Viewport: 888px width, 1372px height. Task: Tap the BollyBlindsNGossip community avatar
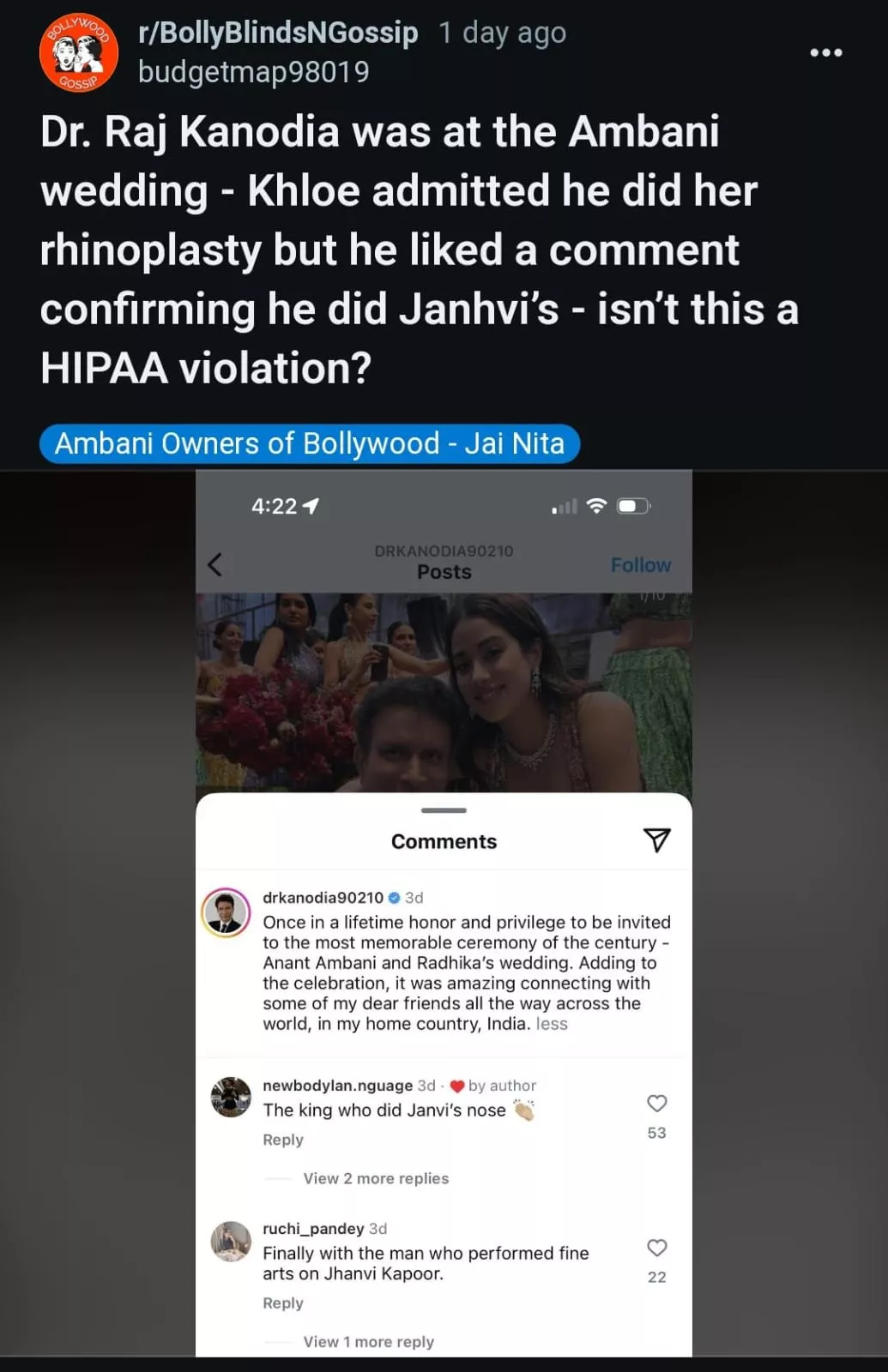pyautogui.click(x=78, y=52)
